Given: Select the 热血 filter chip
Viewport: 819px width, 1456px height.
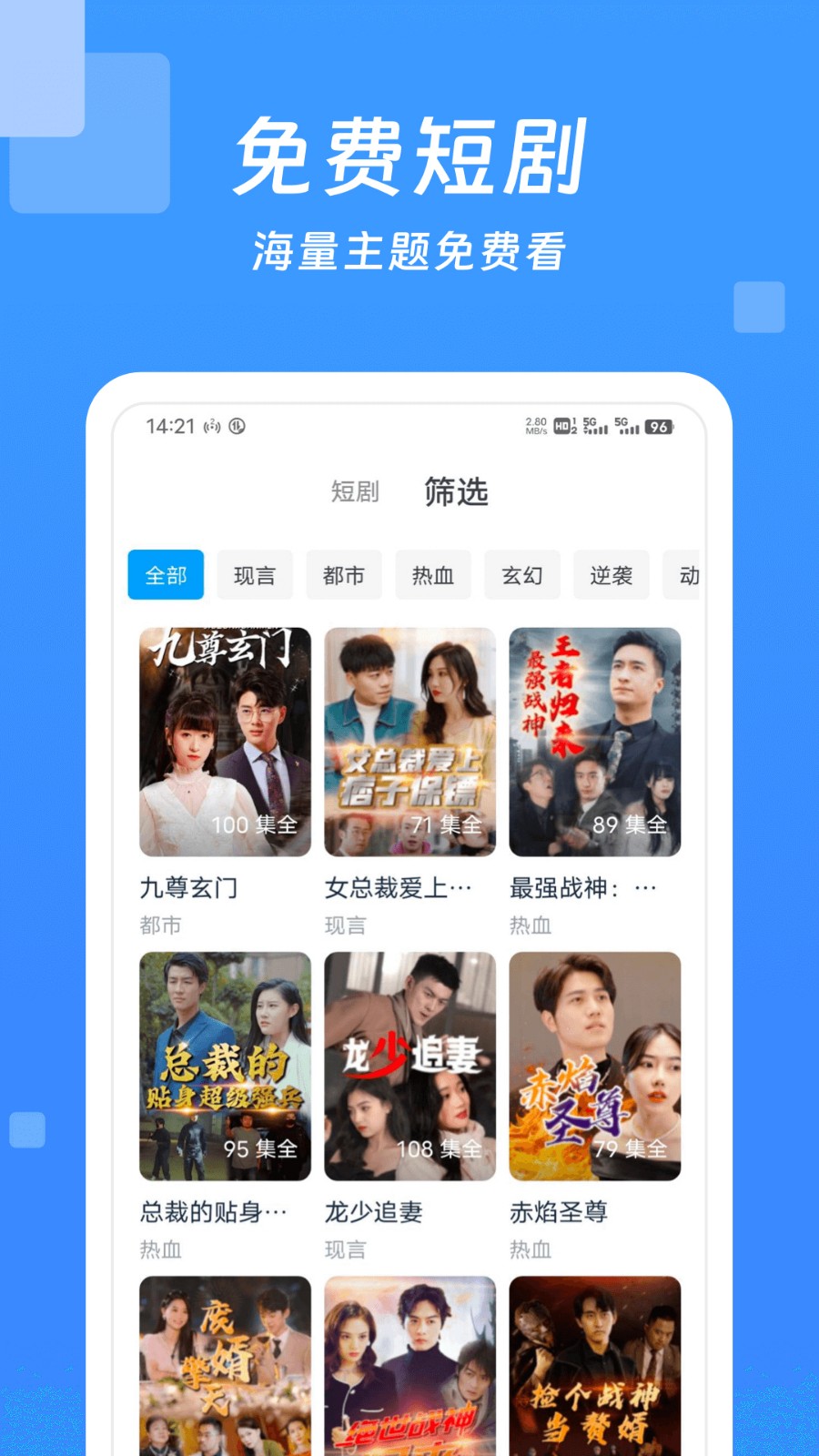Looking at the screenshot, I should tap(433, 574).
